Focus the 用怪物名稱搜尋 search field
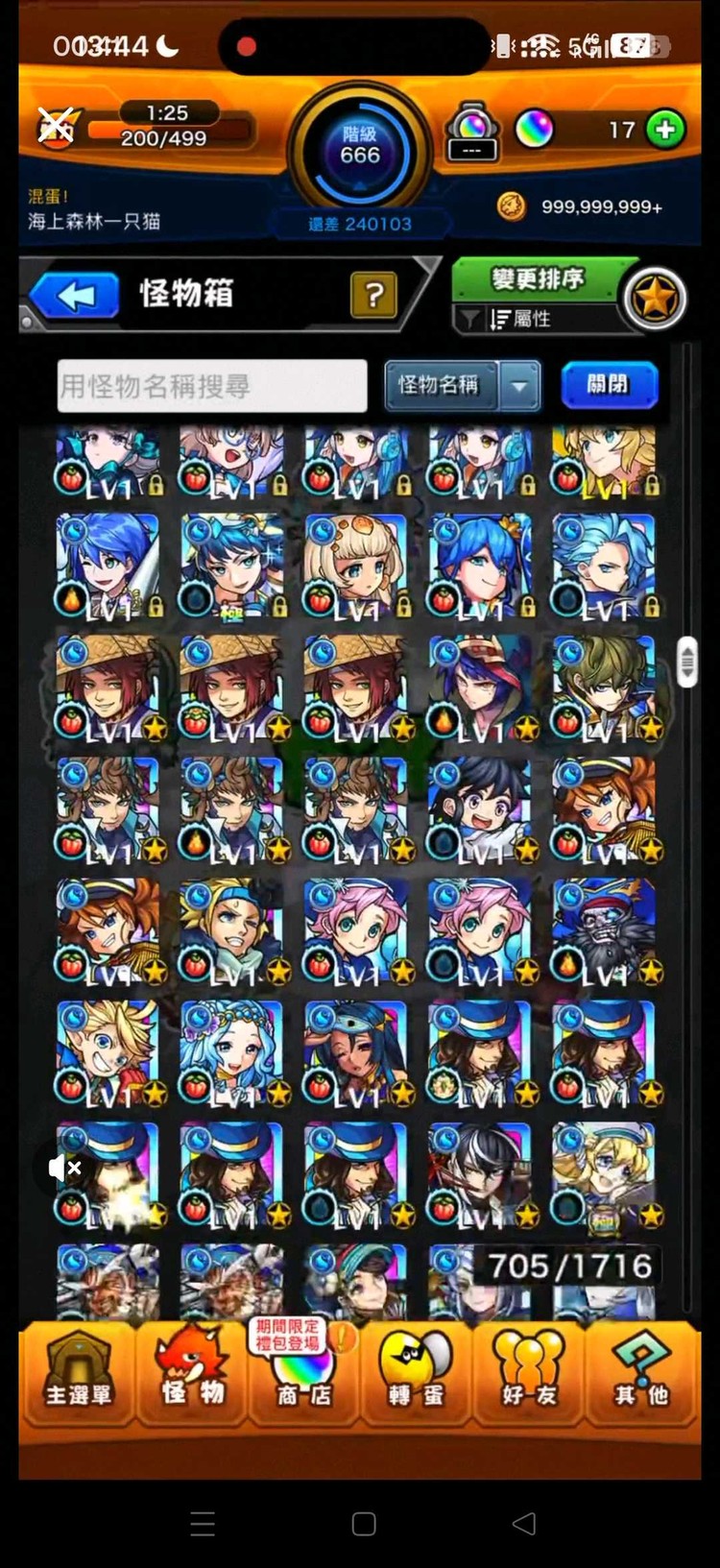The width and height of the screenshot is (720, 1568). pos(212,386)
